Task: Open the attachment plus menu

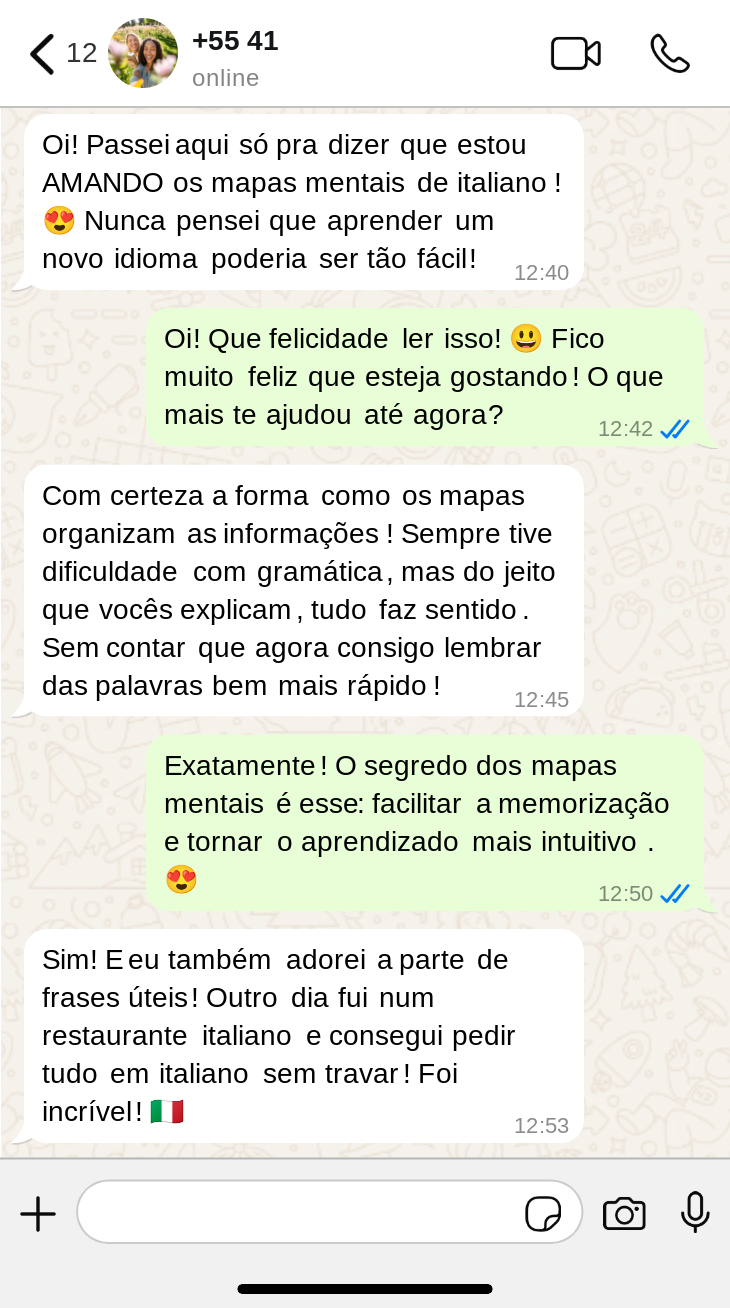Action: [38, 1214]
